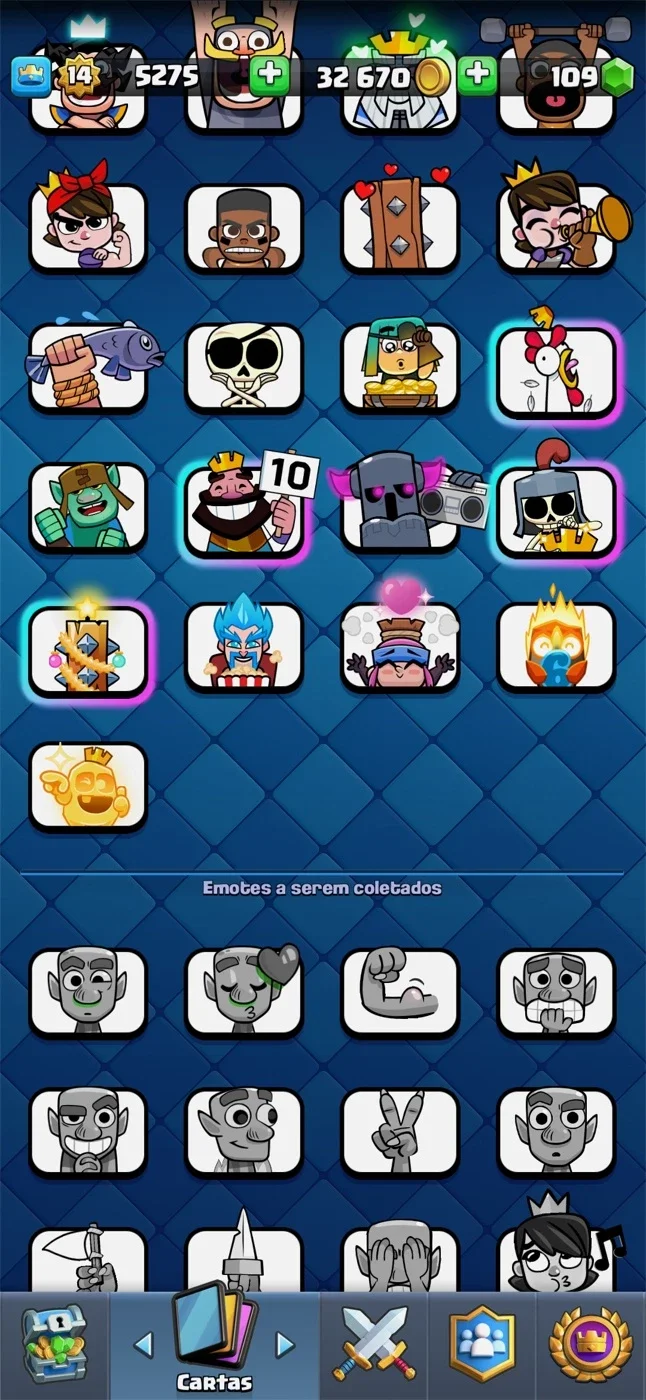
Task: Tap the green plus next to gold coins
Action: click(x=479, y=75)
